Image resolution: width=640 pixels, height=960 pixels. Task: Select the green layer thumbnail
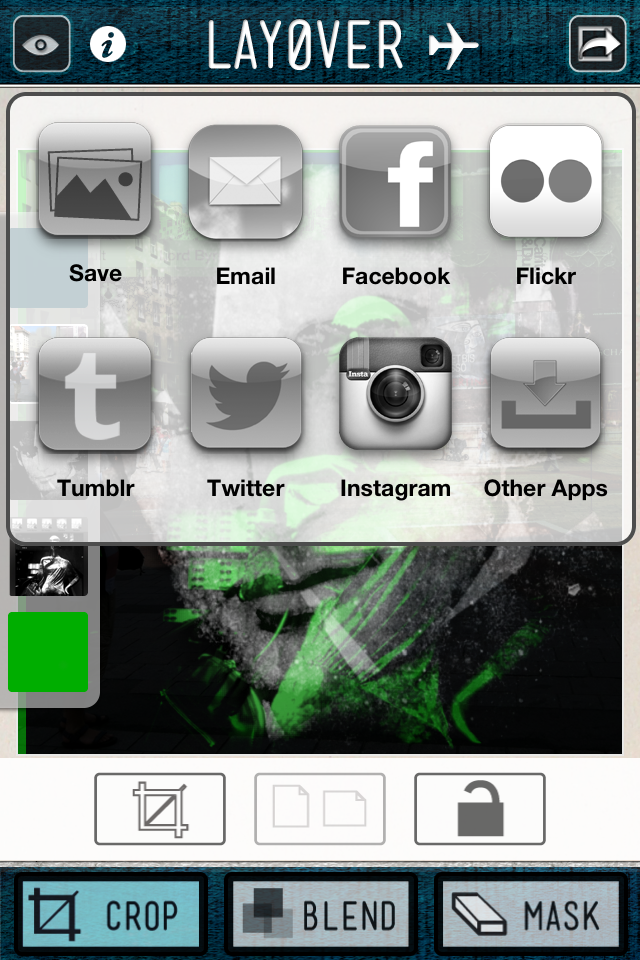pos(48,651)
